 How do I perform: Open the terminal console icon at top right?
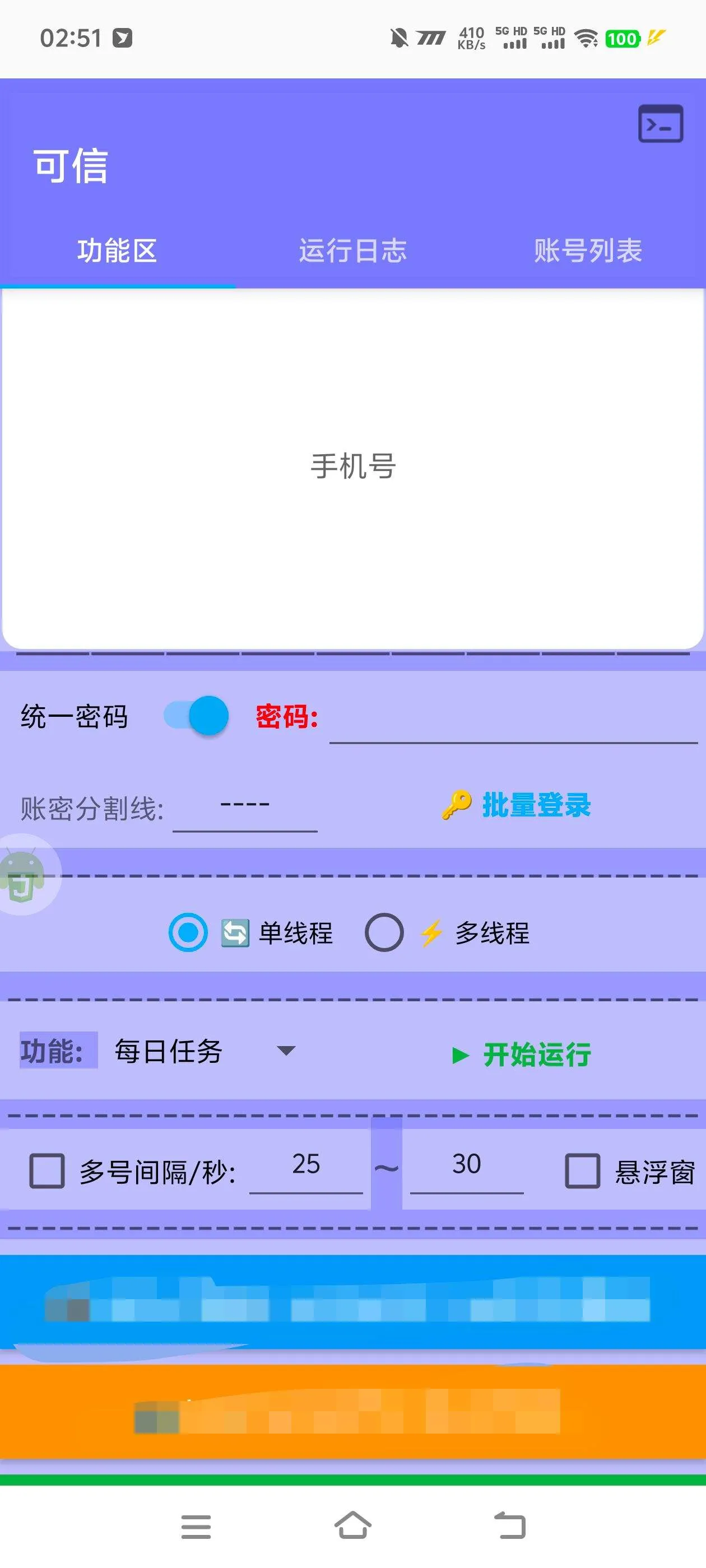tap(659, 124)
